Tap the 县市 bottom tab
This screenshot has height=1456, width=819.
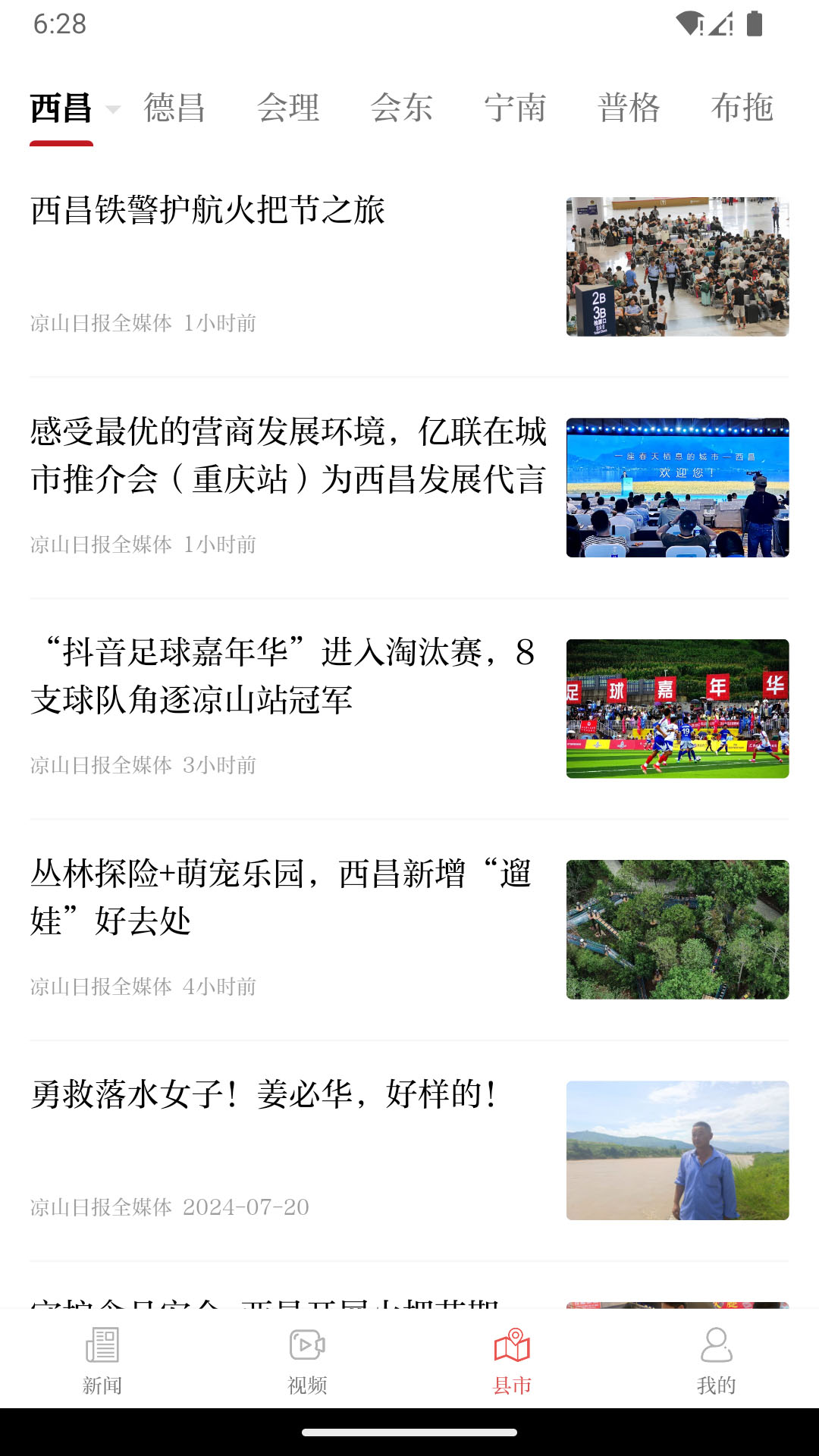[x=512, y=1360]
